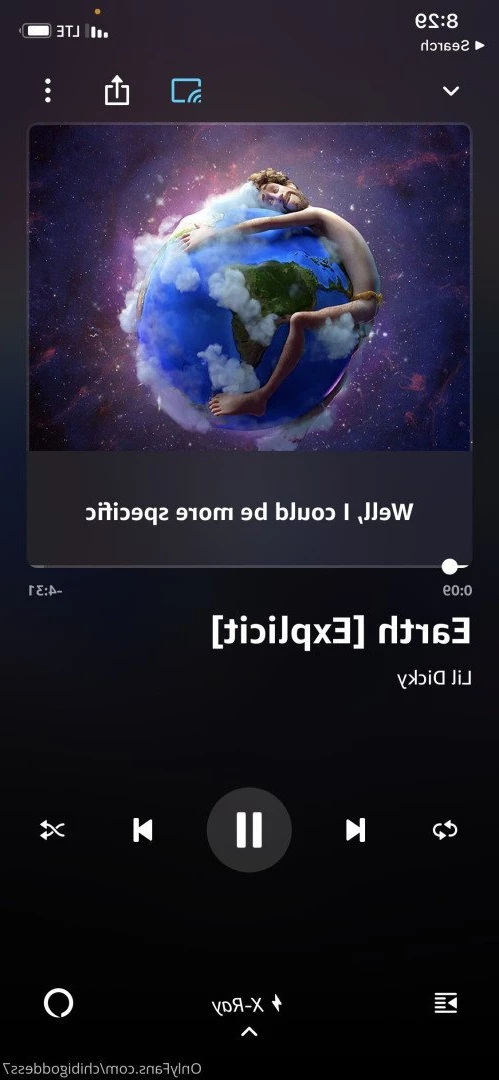The height and width of the screenshot is (1080, 499).
Task: Tap the song progress bar
Action: (250, 566)
